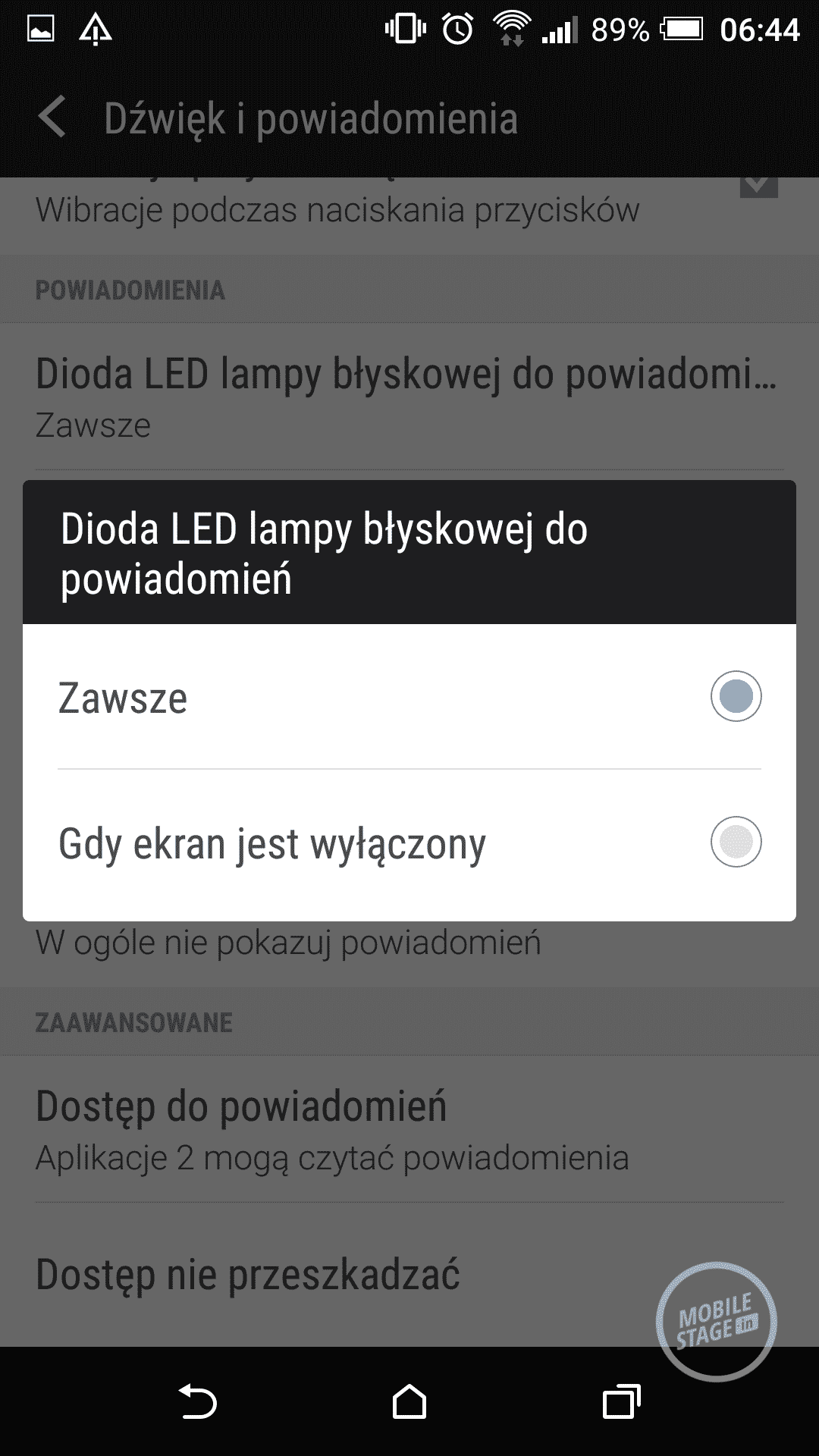
Task: Select the Zawsze radio option
Action: click(735, 696)
